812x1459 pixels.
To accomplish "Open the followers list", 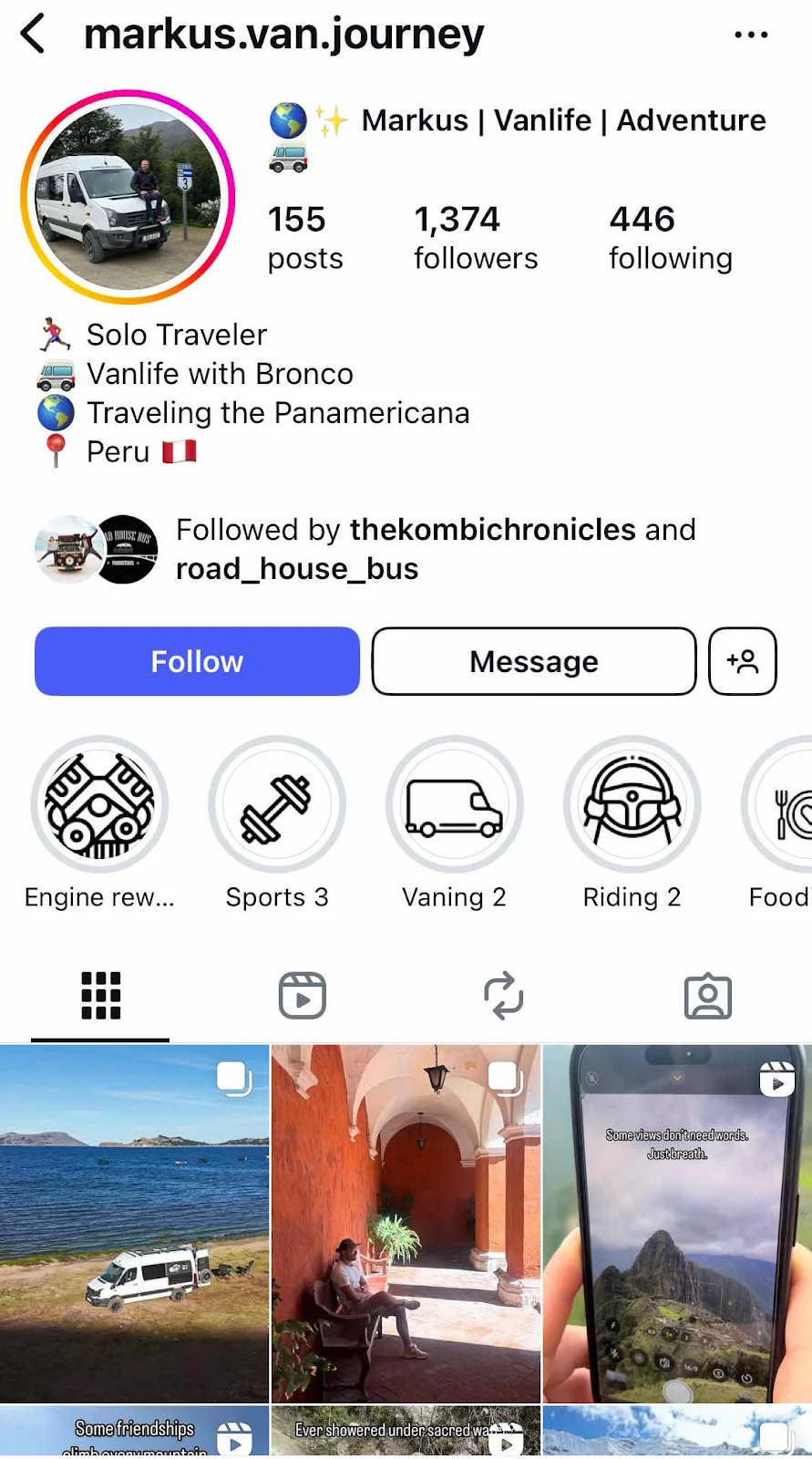I will [x=475, y=238].
